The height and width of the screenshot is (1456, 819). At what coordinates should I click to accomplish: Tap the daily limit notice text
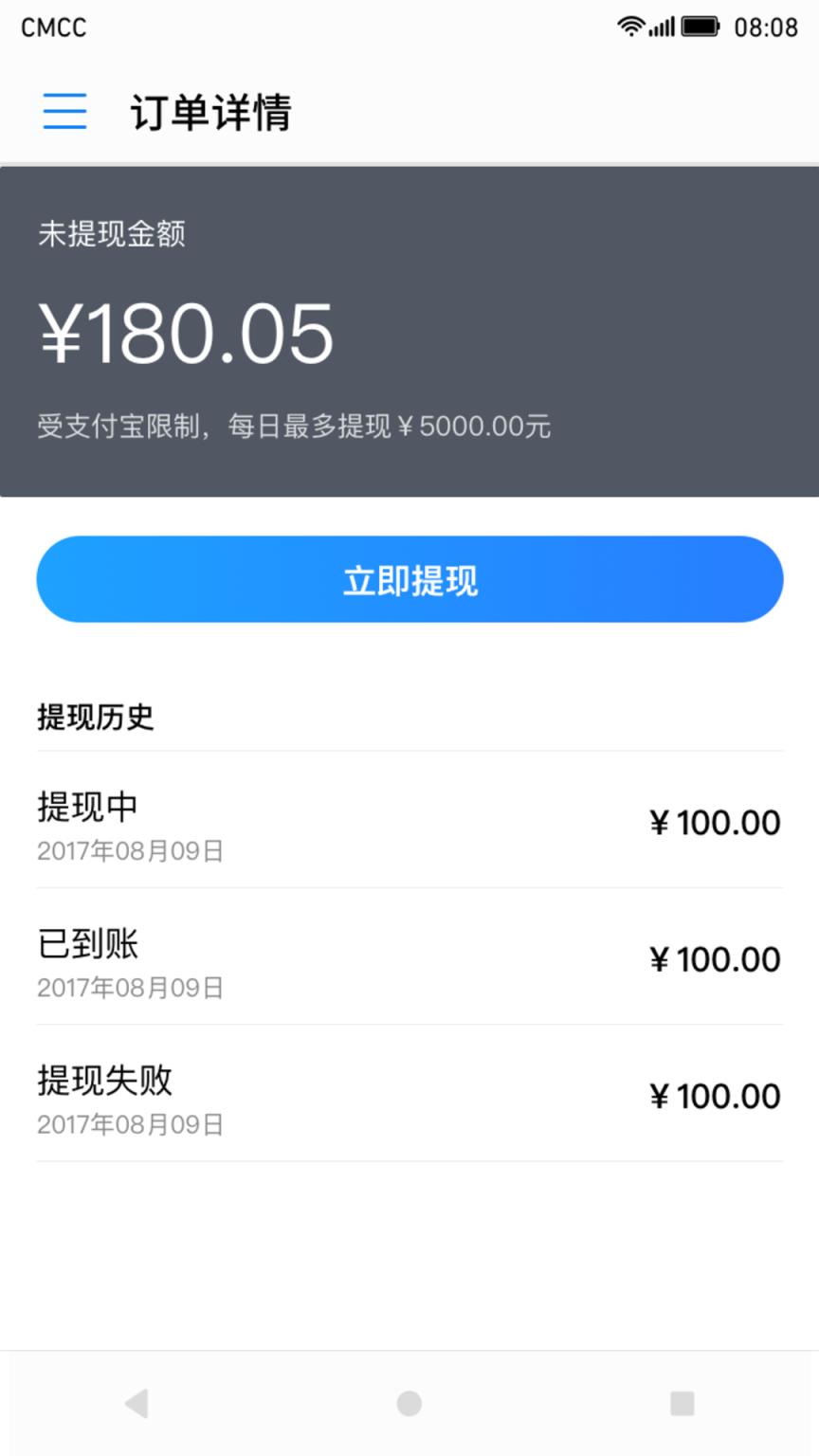coord(292,427)
